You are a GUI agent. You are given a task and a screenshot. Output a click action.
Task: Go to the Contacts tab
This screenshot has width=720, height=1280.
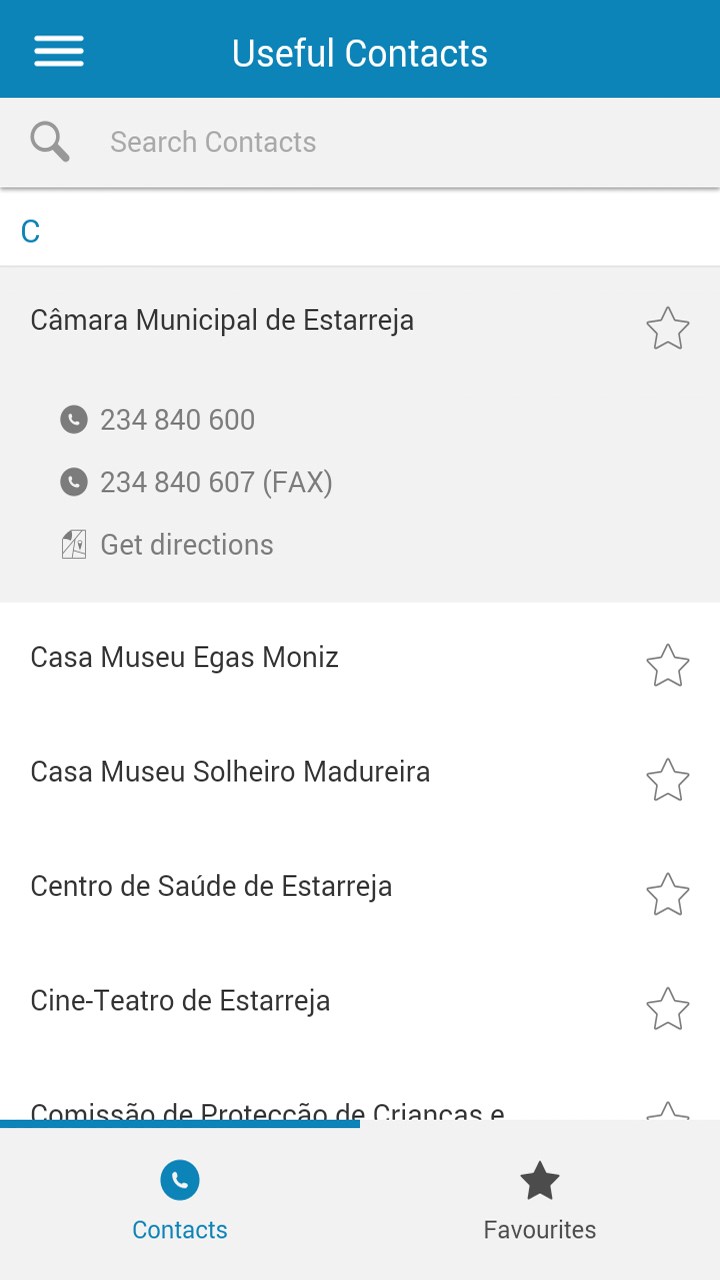tap(180, 1200)
